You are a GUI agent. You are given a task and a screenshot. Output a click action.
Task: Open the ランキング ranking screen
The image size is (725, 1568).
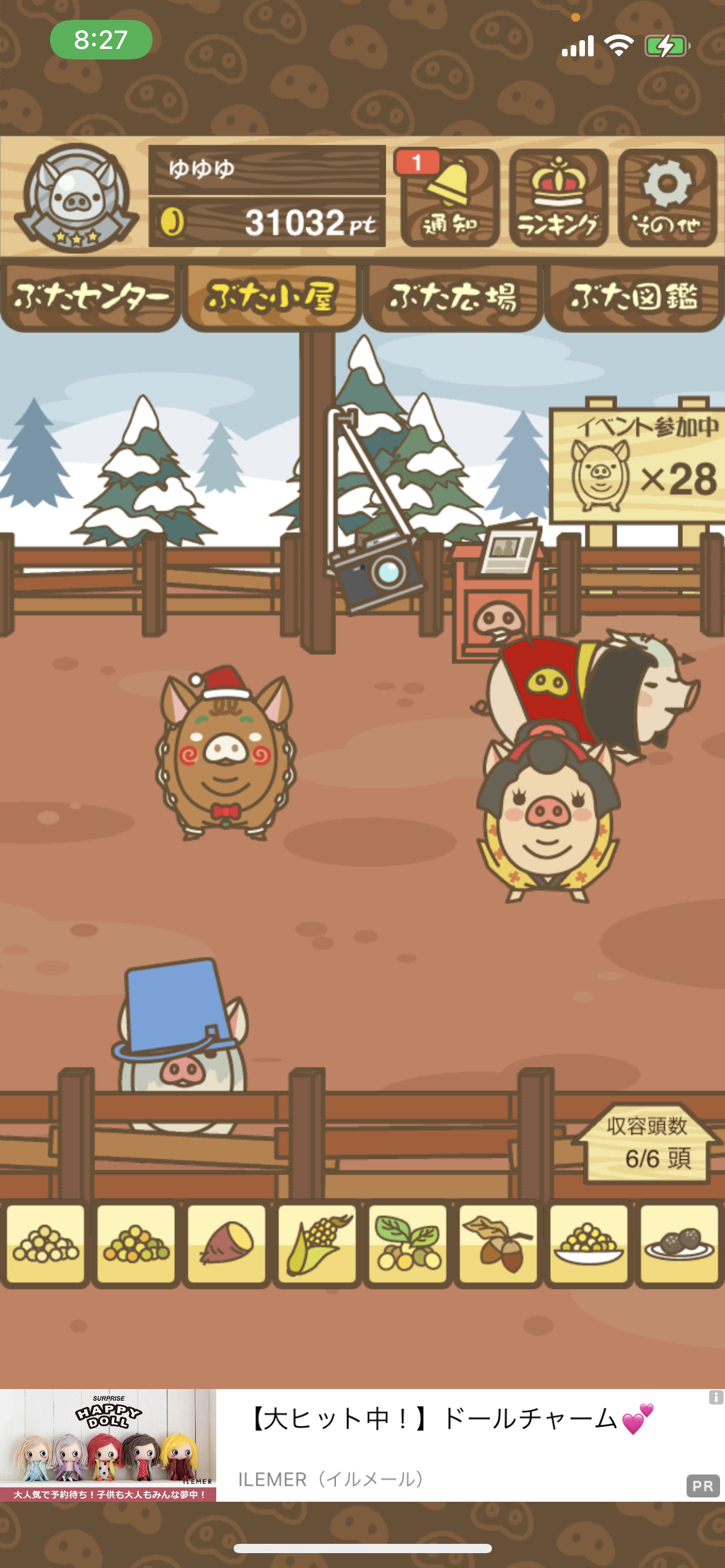[x=558, y=198]
